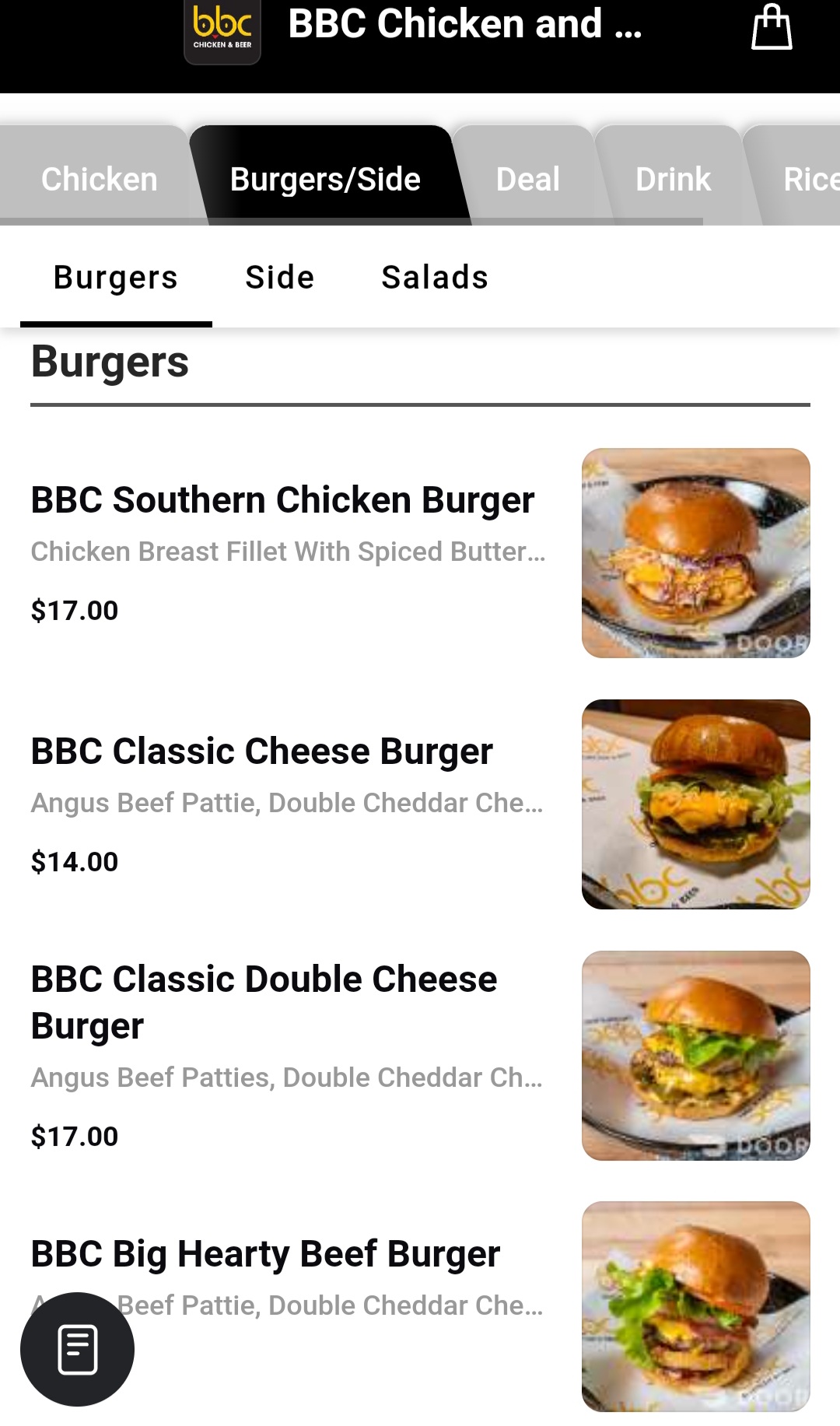Screen dimensions: 840x1426
Task: Jump to the Side sub-tab
Action: coord(280,278)
